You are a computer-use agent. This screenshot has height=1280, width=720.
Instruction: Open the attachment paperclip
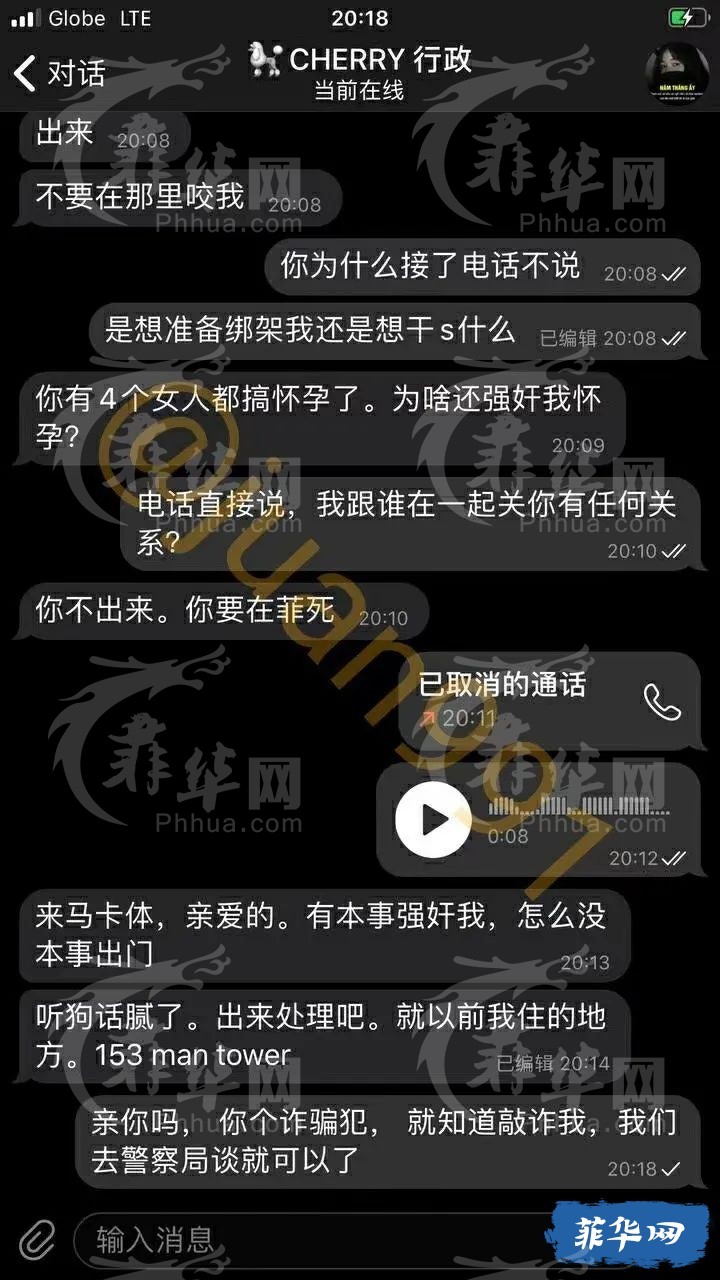point(36,1240)
